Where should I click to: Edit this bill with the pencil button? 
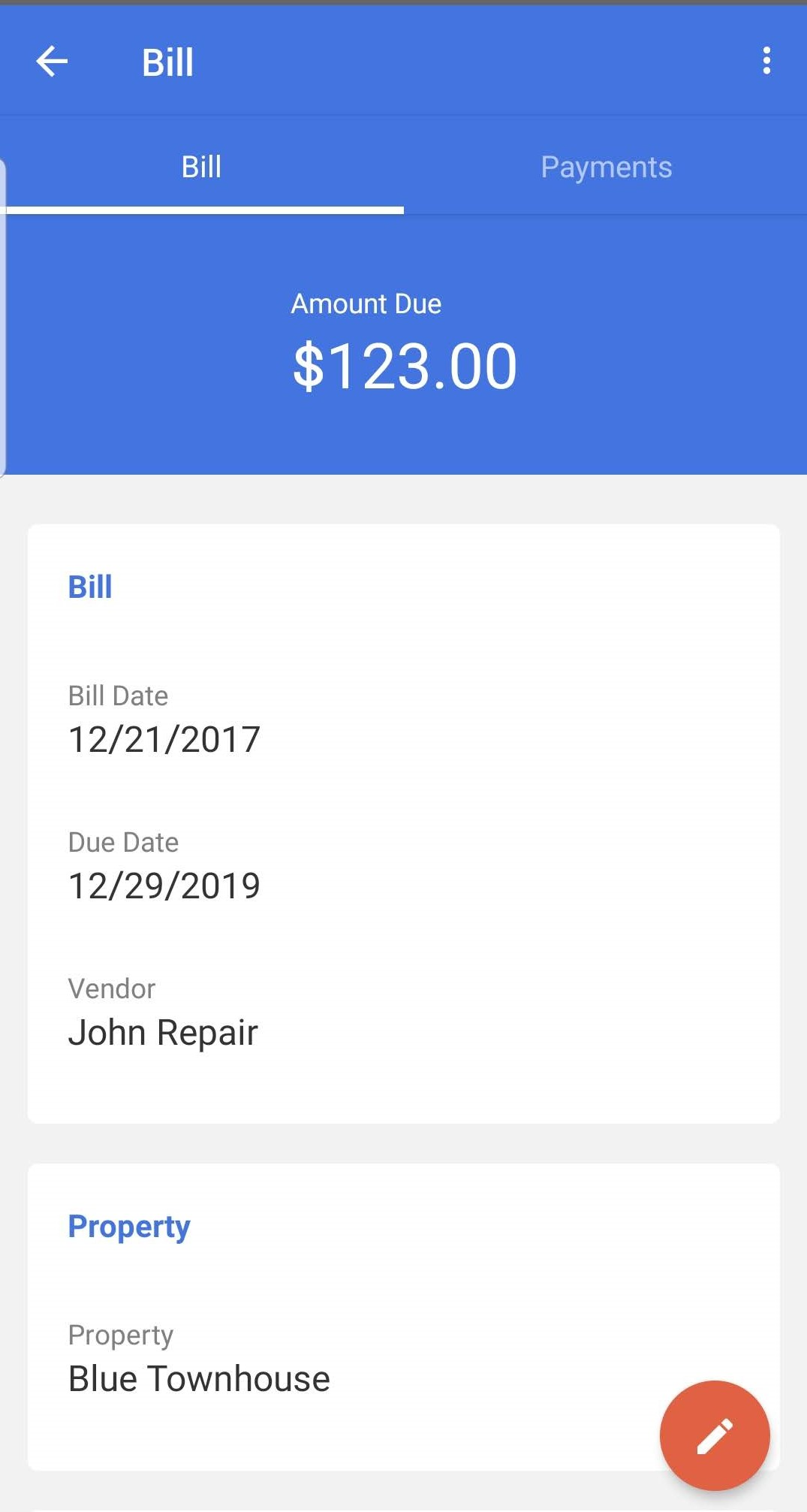pos(714,1435)
